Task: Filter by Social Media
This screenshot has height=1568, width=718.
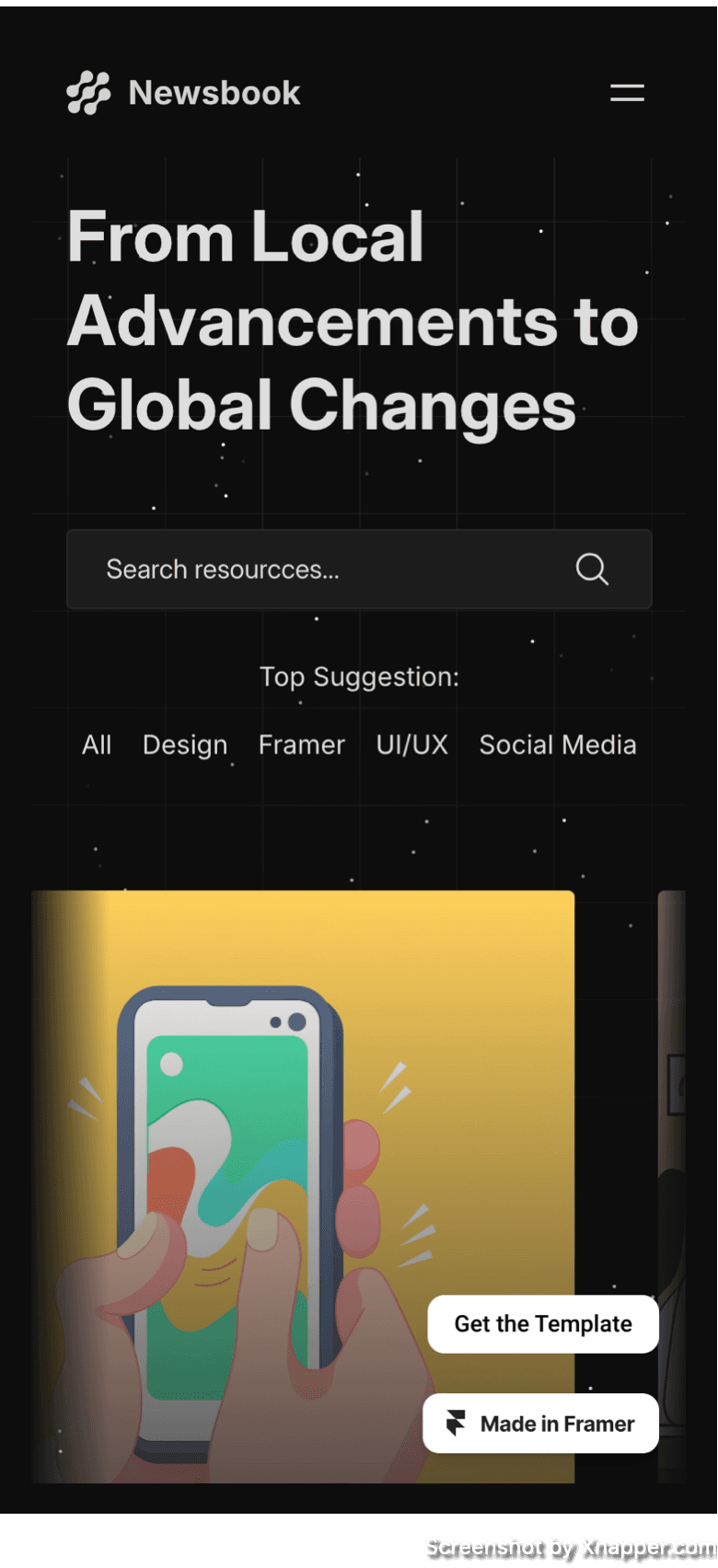Action: pyautogui.click(x=558, y=744)
